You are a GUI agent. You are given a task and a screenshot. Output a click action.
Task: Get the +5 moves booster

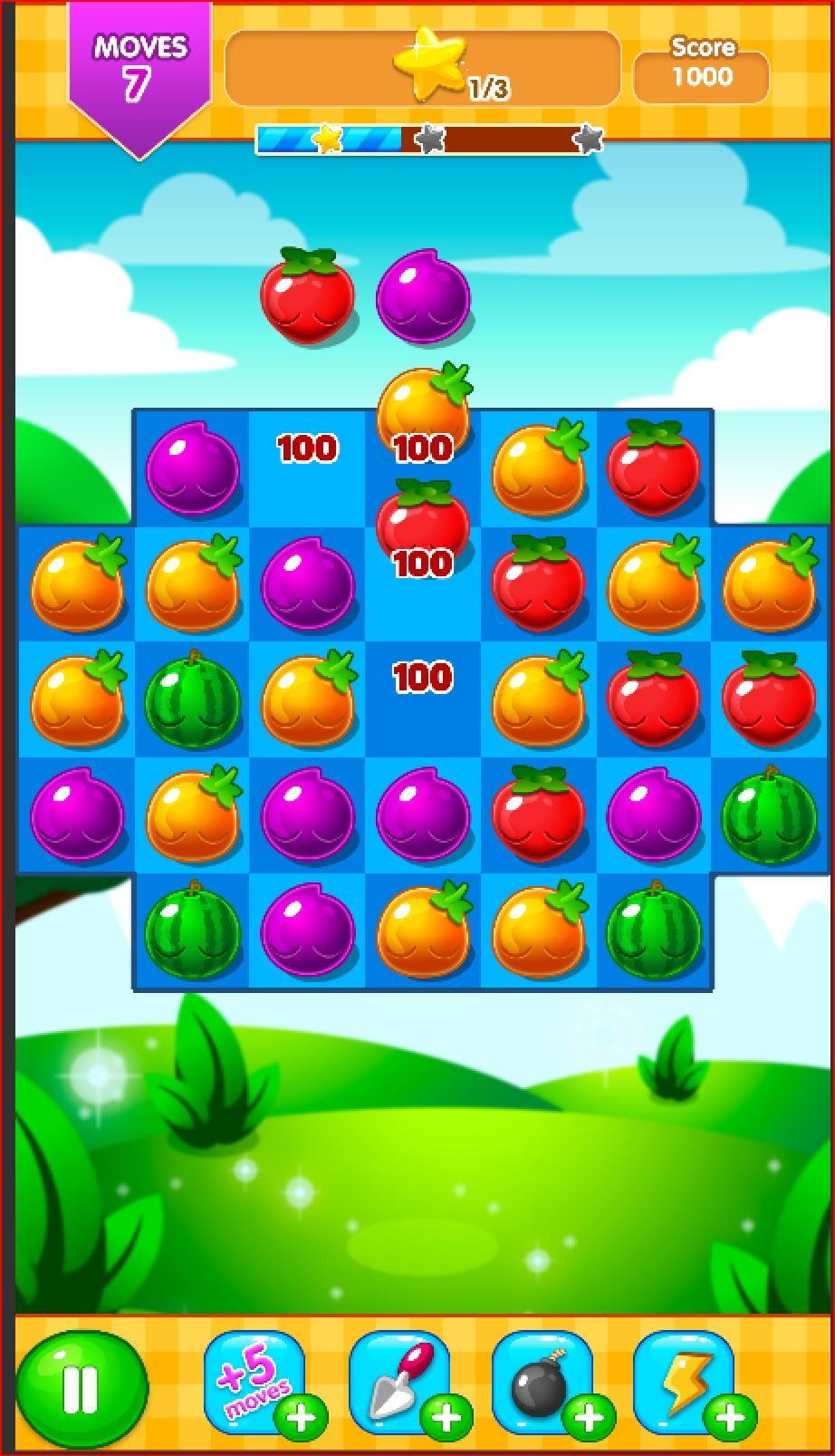pos(254,1384)
